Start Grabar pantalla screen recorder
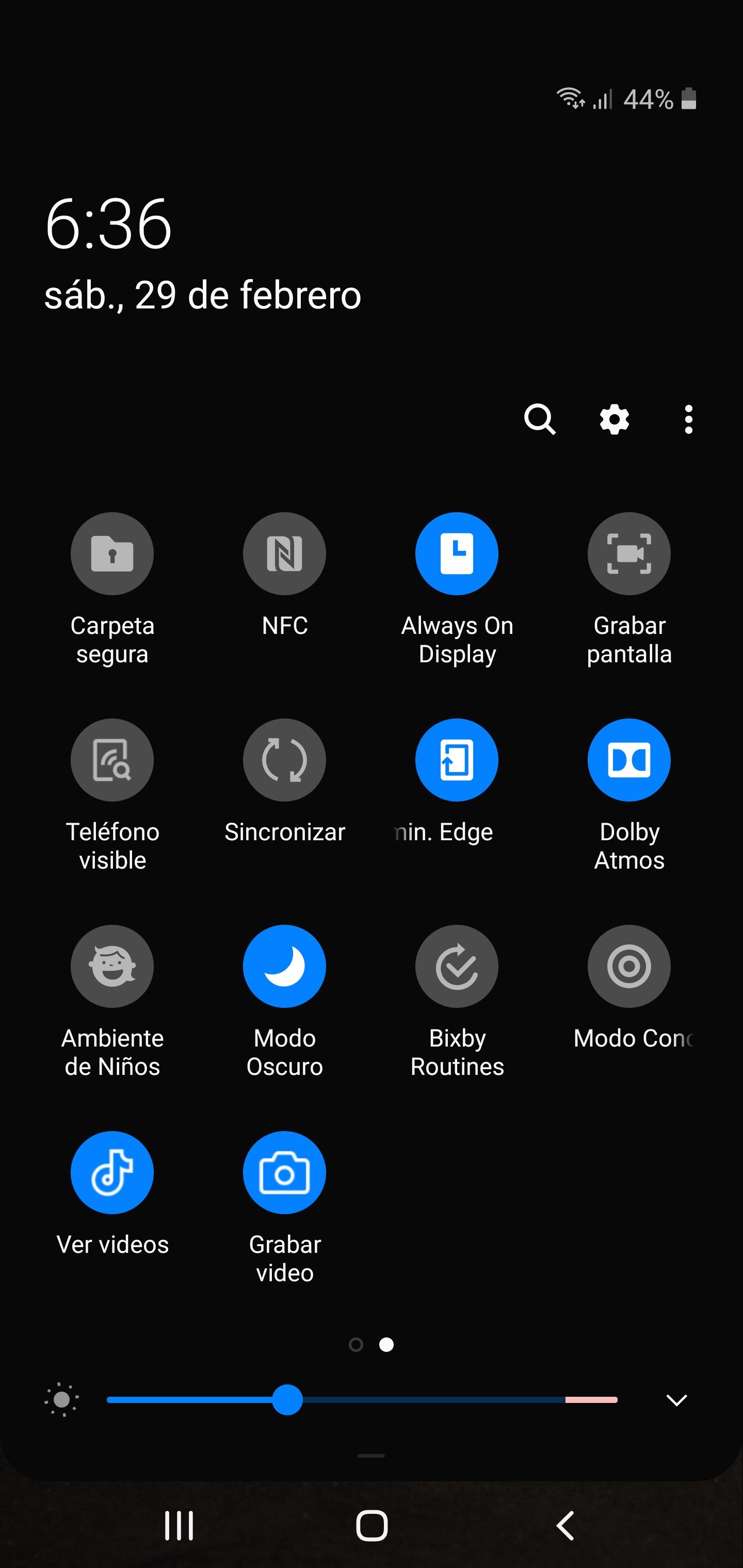The image size is (743, 1568). click(x=629, y=553)
